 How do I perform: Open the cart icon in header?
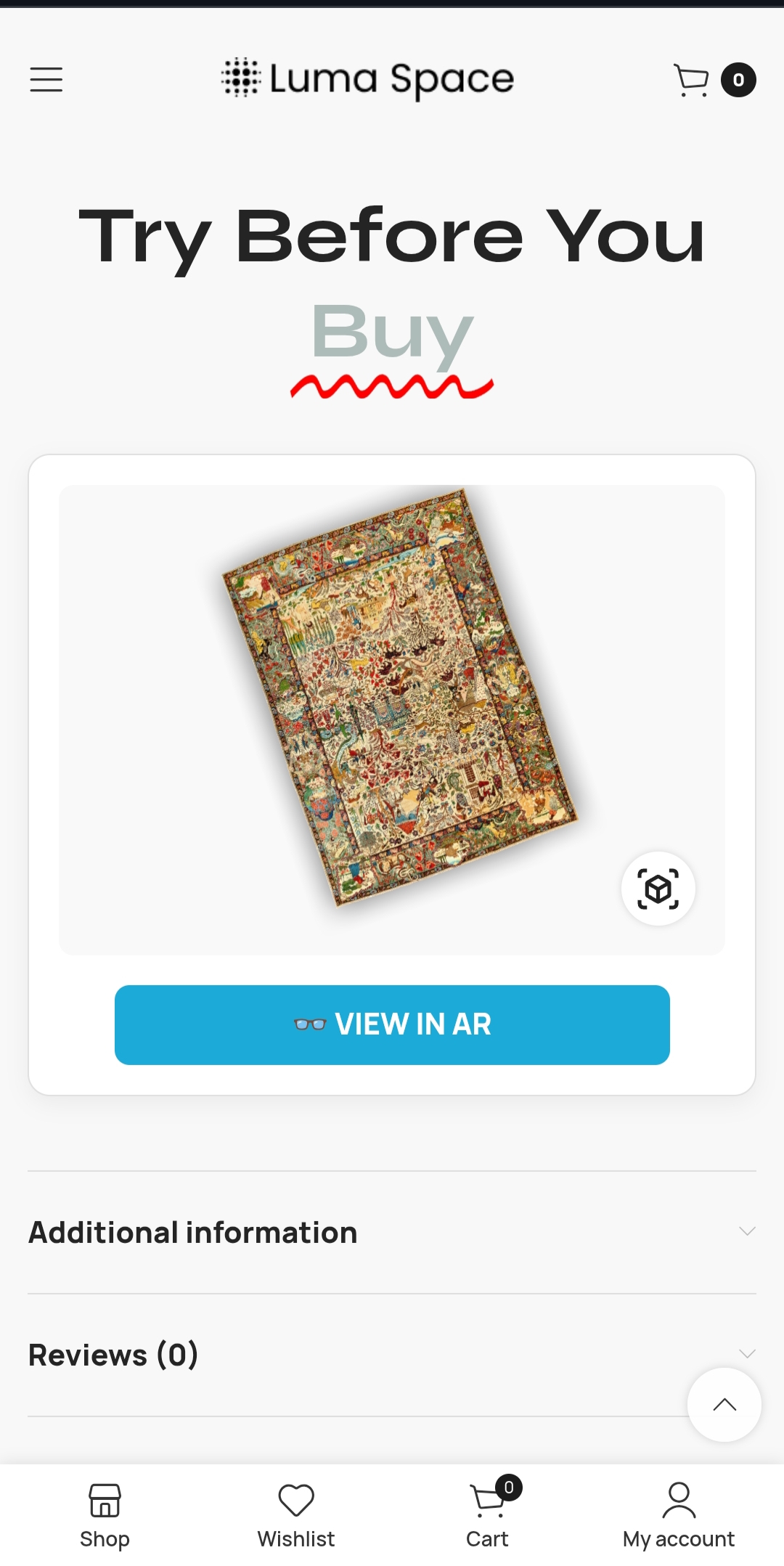tap(693, 80)
